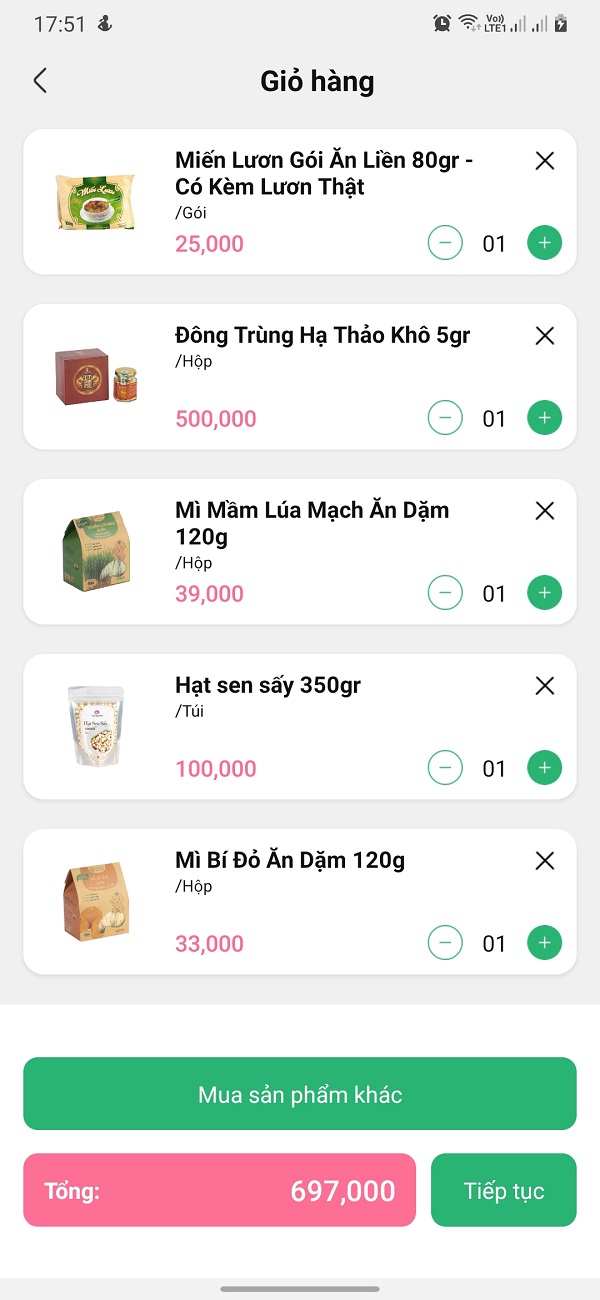Add one more Hạt sen sấy 350gr
The height and width of the screenshot is (1300, 600).
click(544, 768)
